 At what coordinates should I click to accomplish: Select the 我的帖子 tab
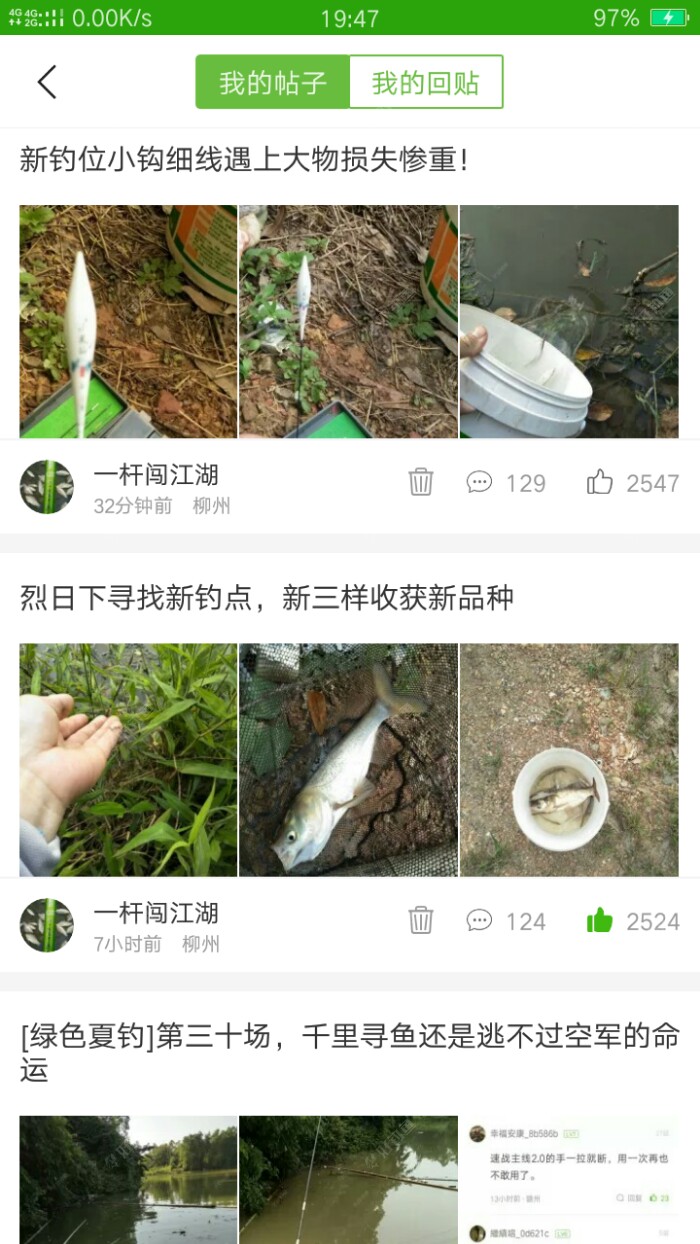(273, 82)
